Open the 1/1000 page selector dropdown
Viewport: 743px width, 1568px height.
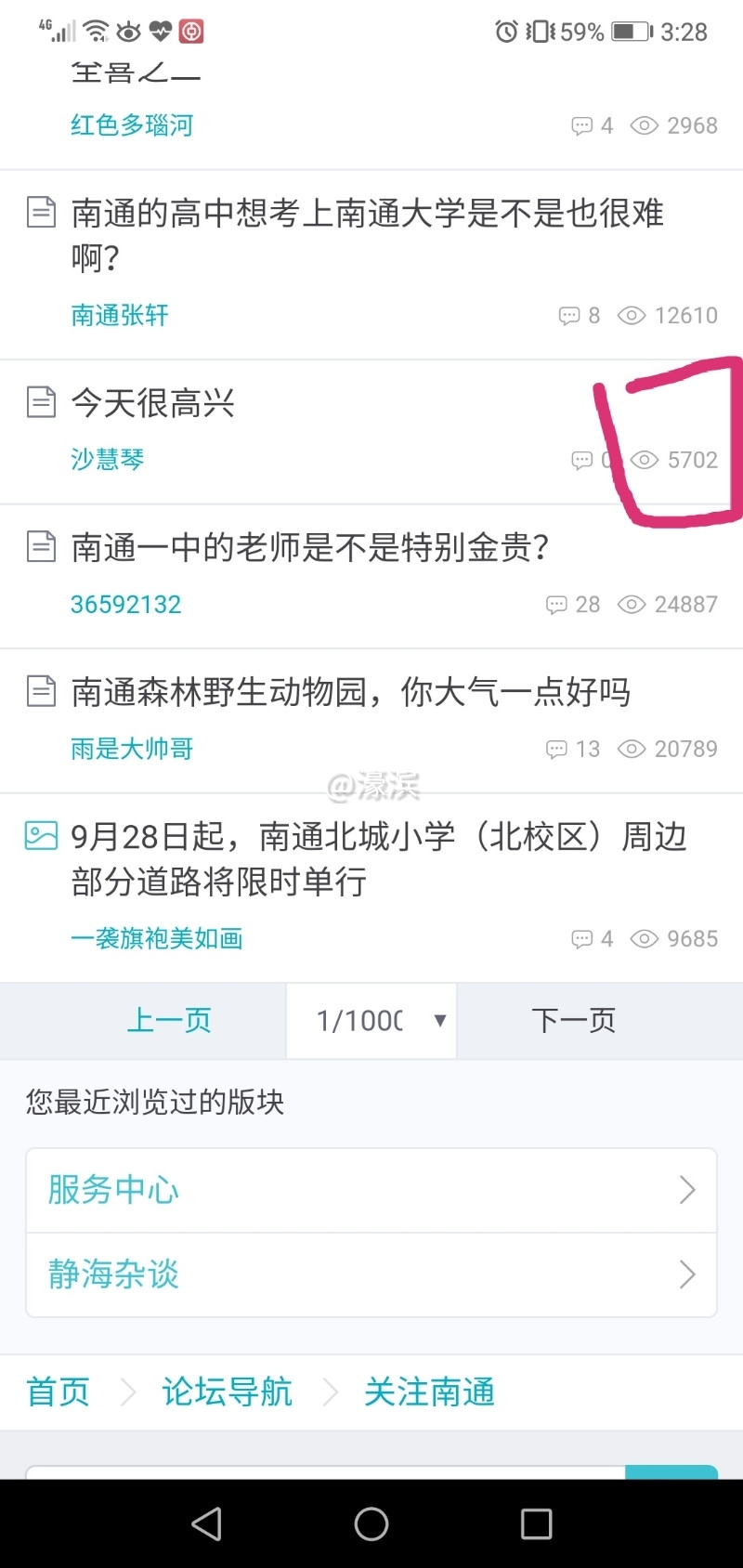click(x=371, y=1020)
